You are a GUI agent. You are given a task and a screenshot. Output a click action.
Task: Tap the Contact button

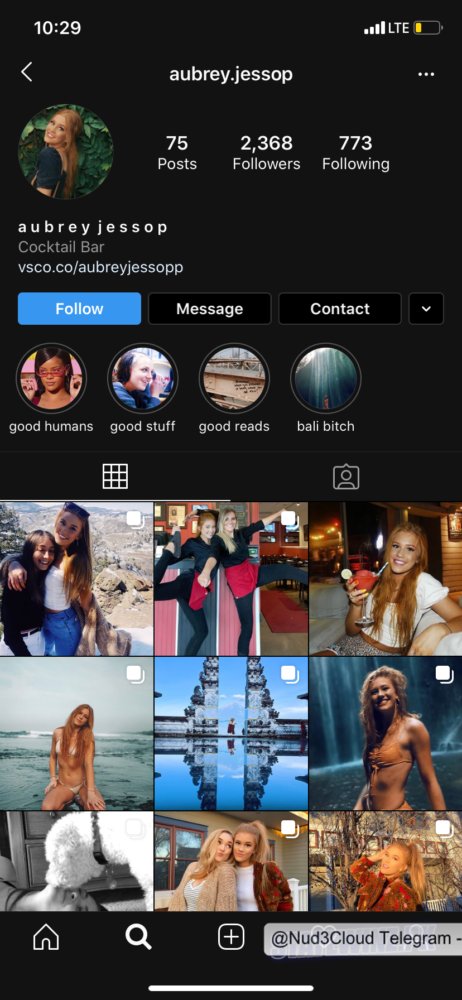pyautogui.click(x=339, y=309)
